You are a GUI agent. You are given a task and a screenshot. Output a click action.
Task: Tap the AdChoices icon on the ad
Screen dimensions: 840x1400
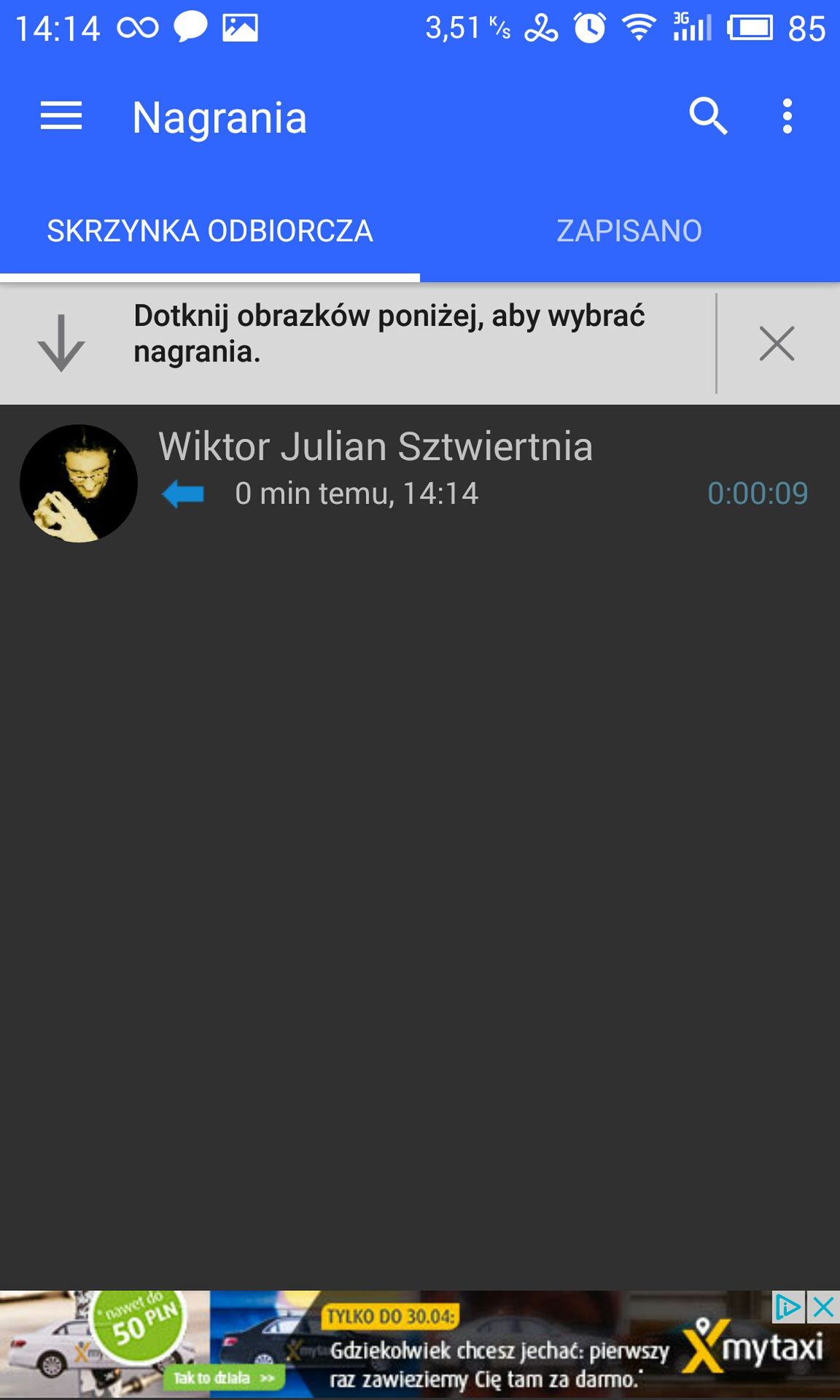coord(788,1307)
